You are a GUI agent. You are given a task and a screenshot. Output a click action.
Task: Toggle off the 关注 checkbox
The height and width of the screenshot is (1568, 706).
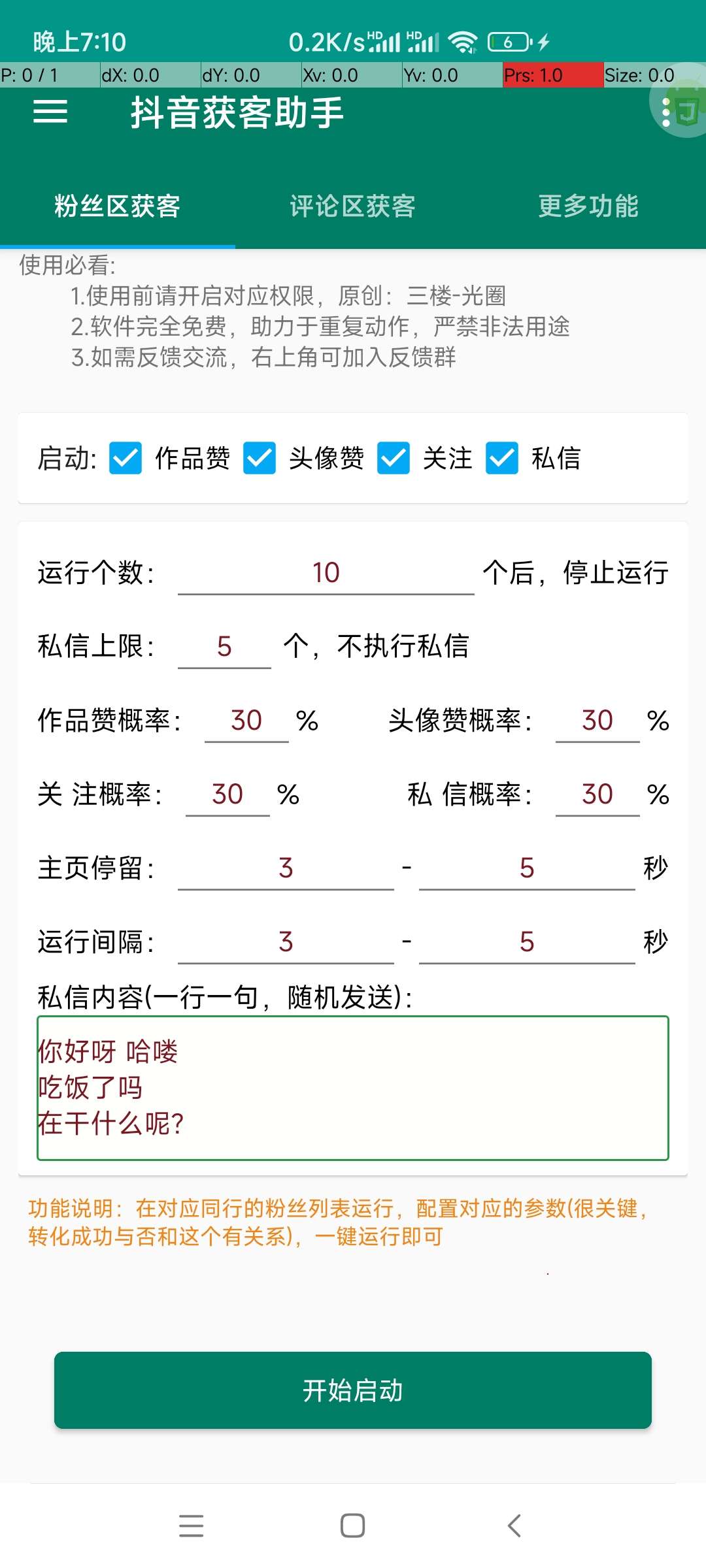pyautogui.click(x=392, y=460)
